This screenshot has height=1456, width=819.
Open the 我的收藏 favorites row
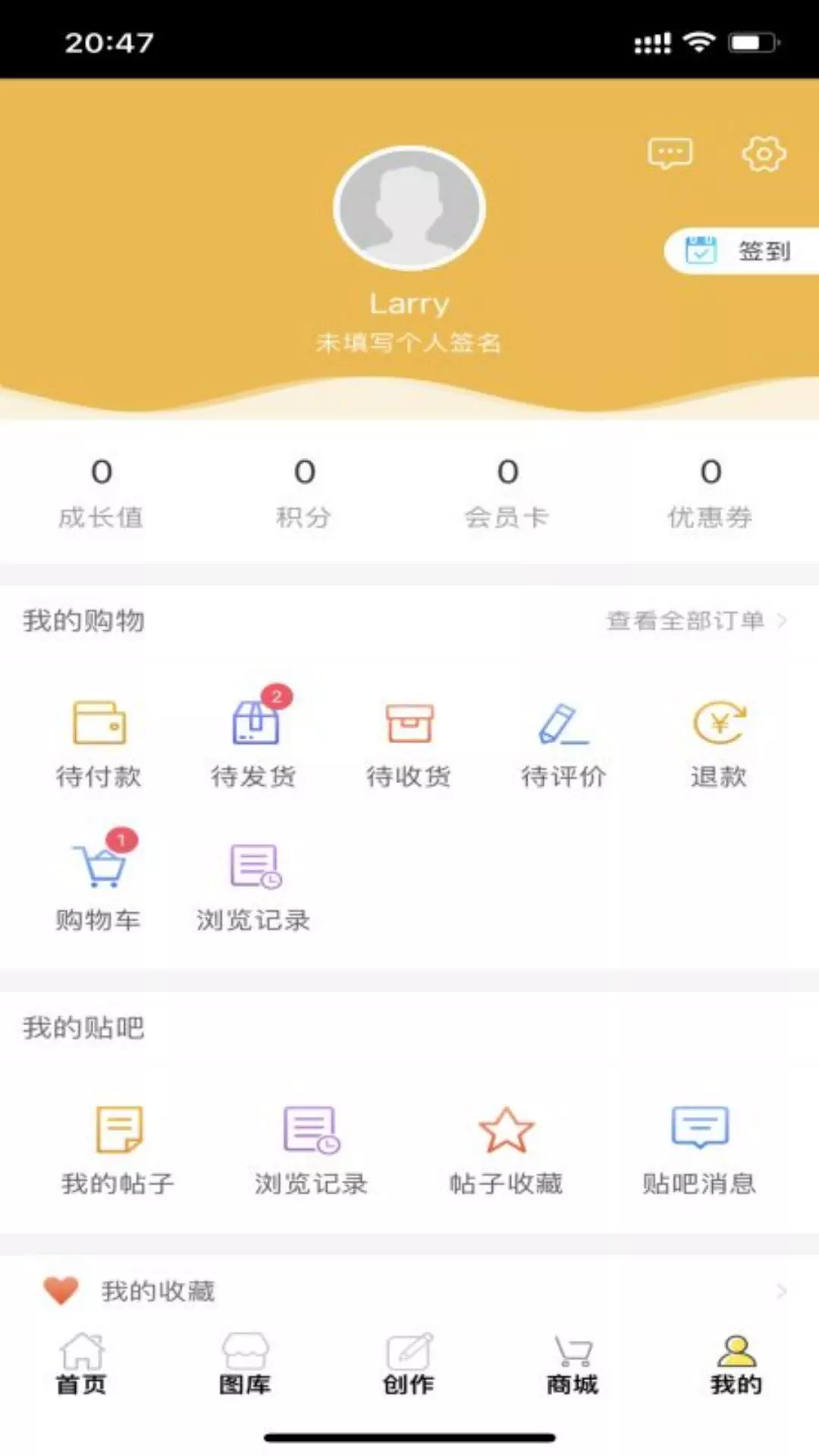click(x=409, y=1291)
